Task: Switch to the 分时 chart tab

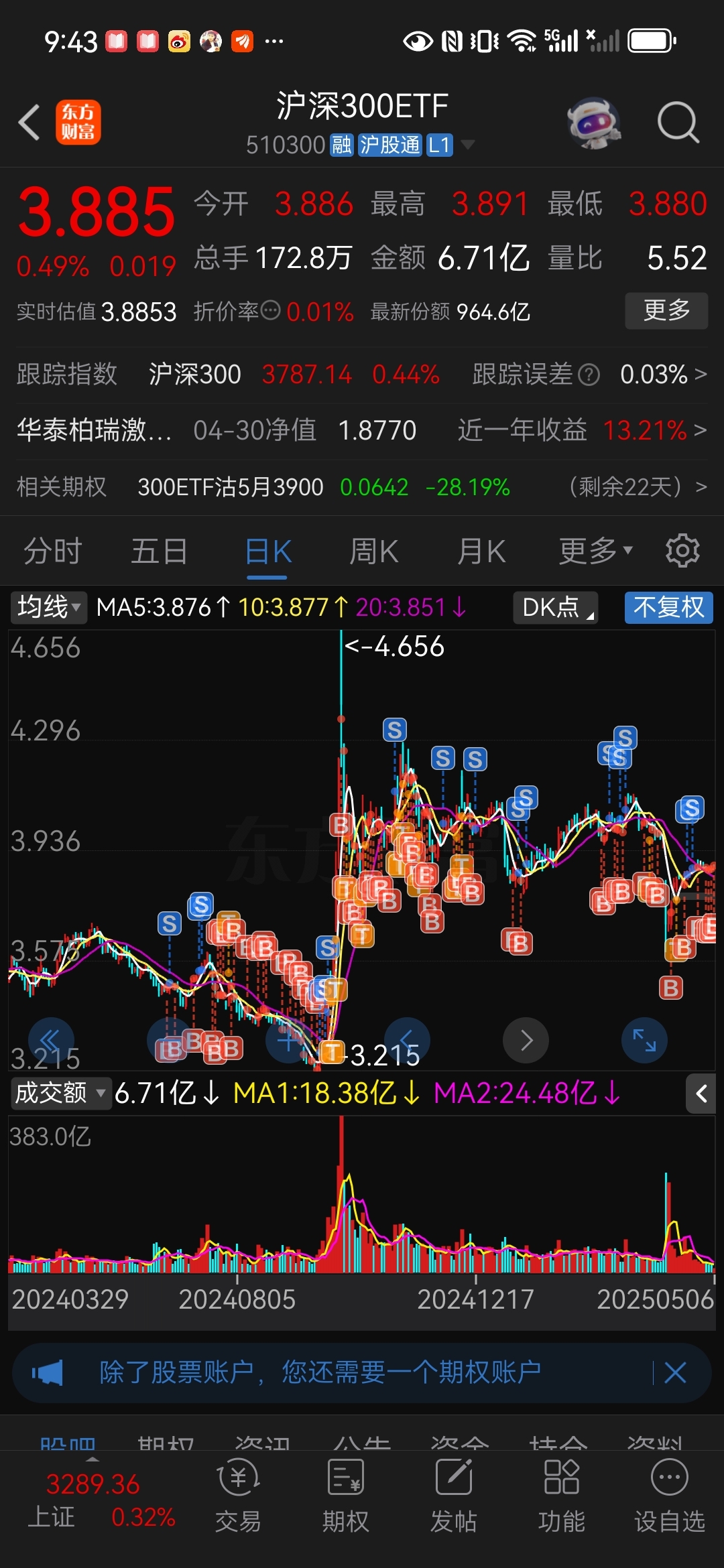Action: click(52, 552)
